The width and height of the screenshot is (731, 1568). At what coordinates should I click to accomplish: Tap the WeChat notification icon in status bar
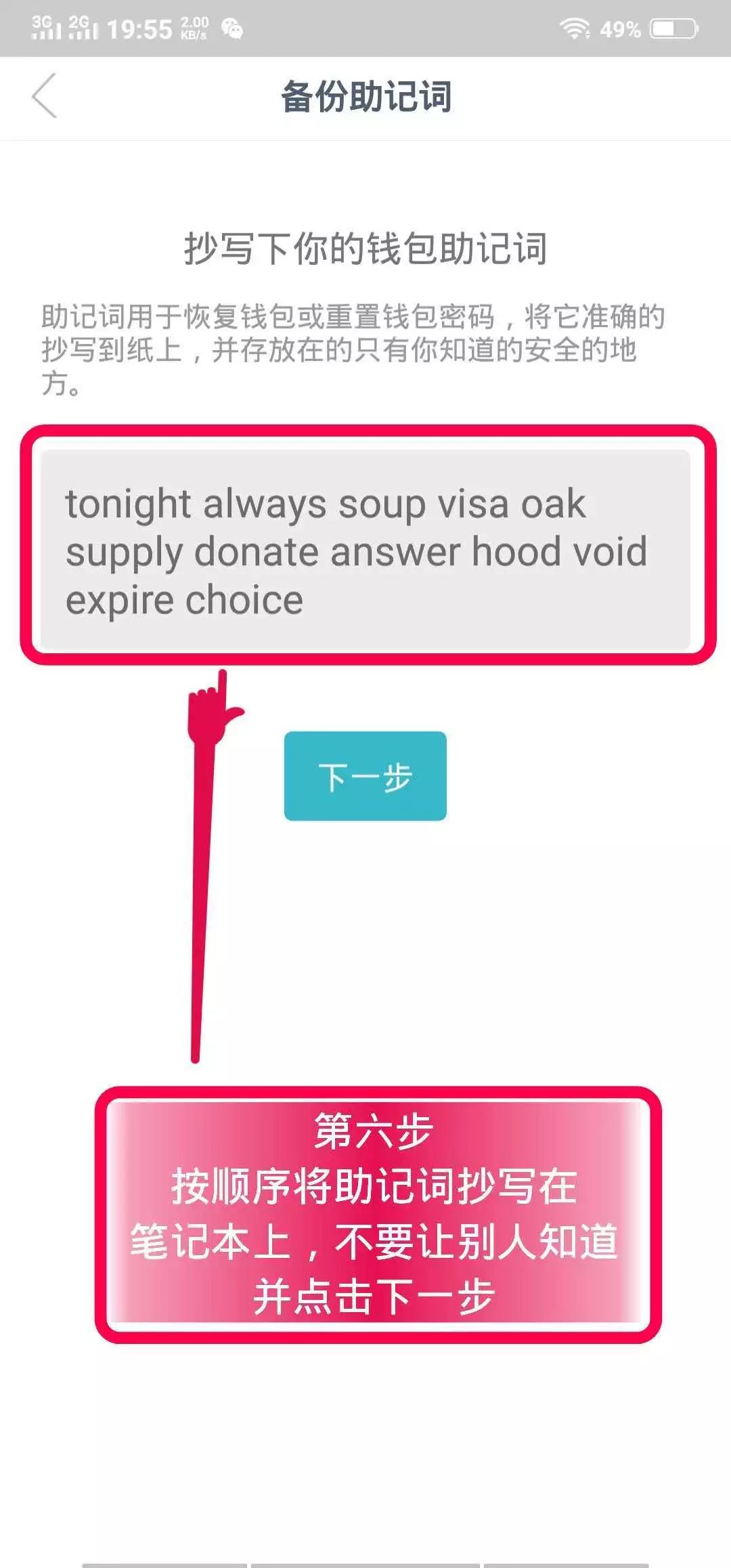pos(234,30)
